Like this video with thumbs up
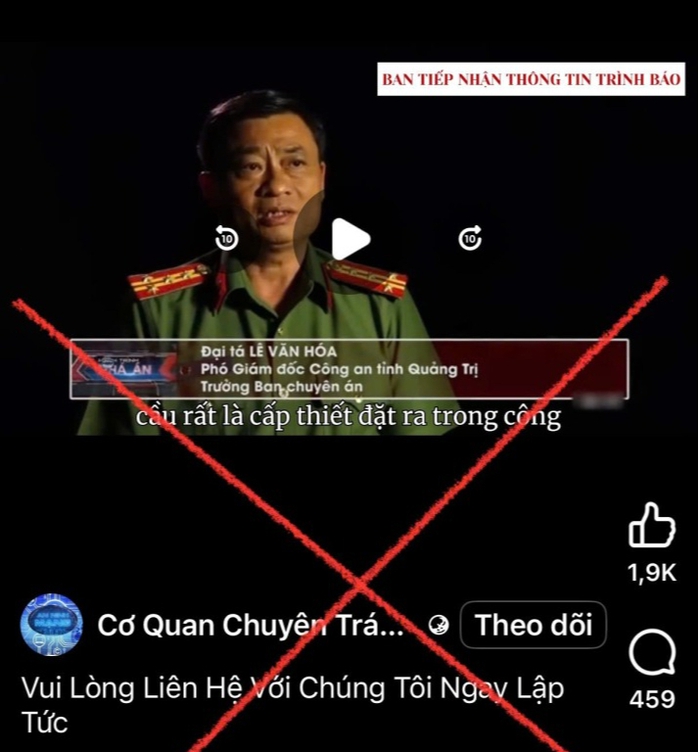698x752 pixels. tap(651, 525)
